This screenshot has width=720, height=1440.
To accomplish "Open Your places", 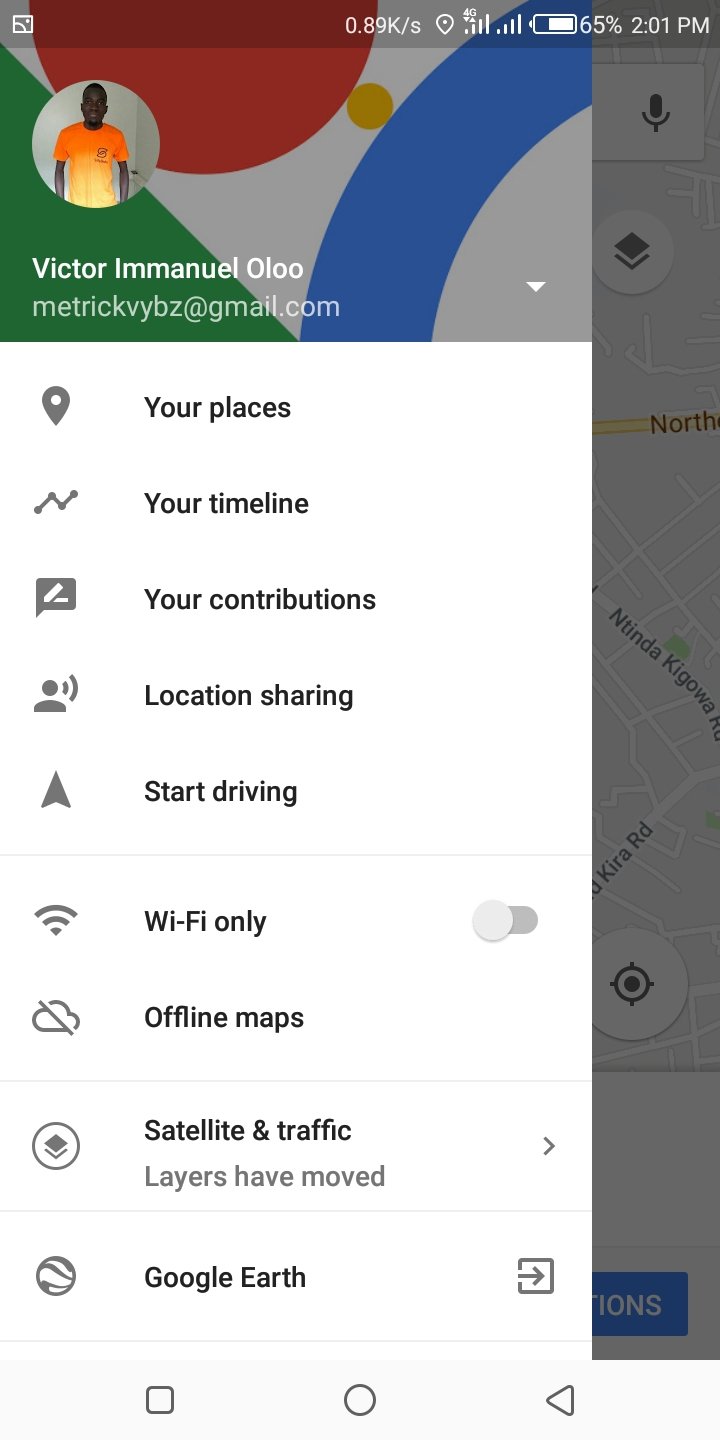I will (x=217, y=408).
